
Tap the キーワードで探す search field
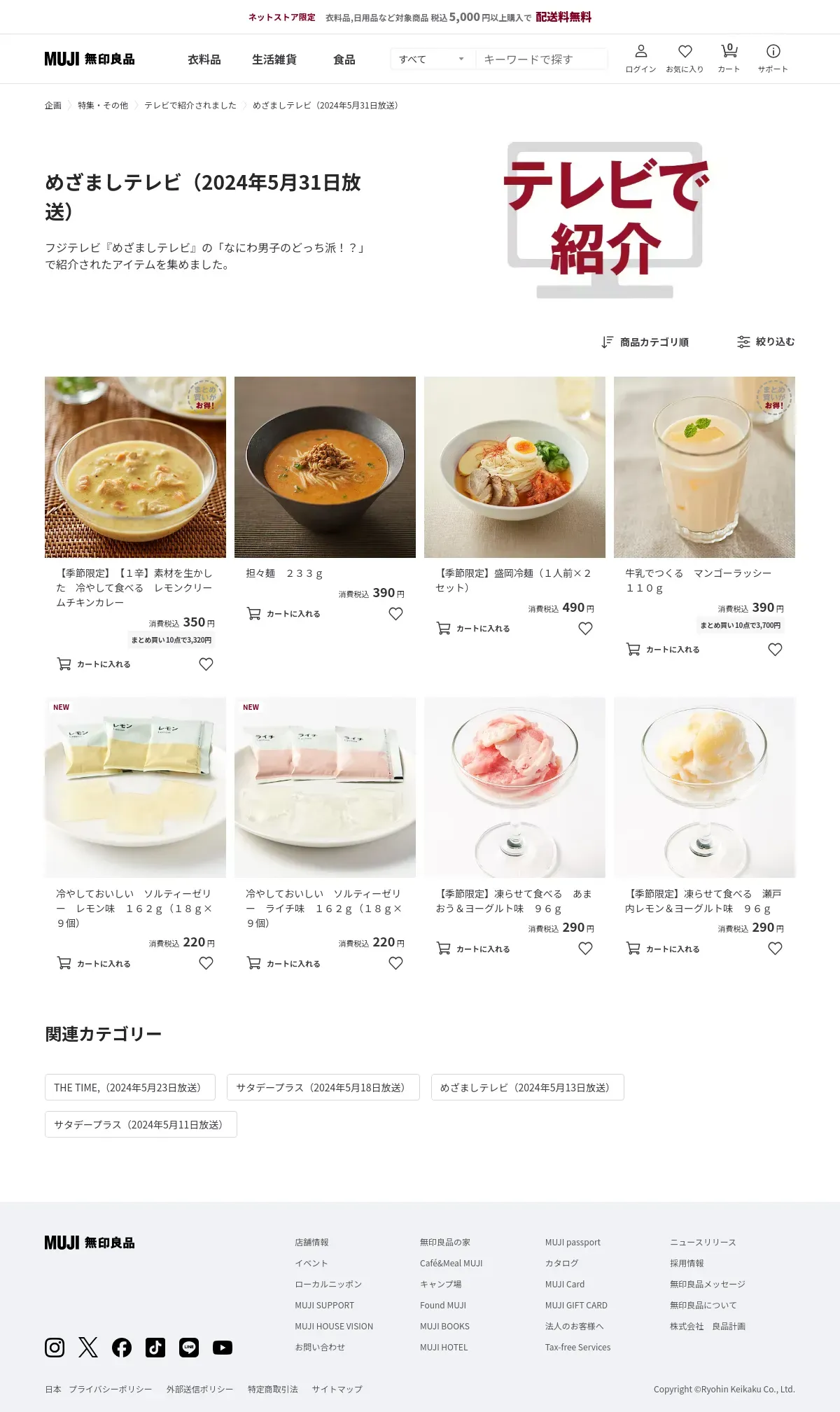[541, 60]
